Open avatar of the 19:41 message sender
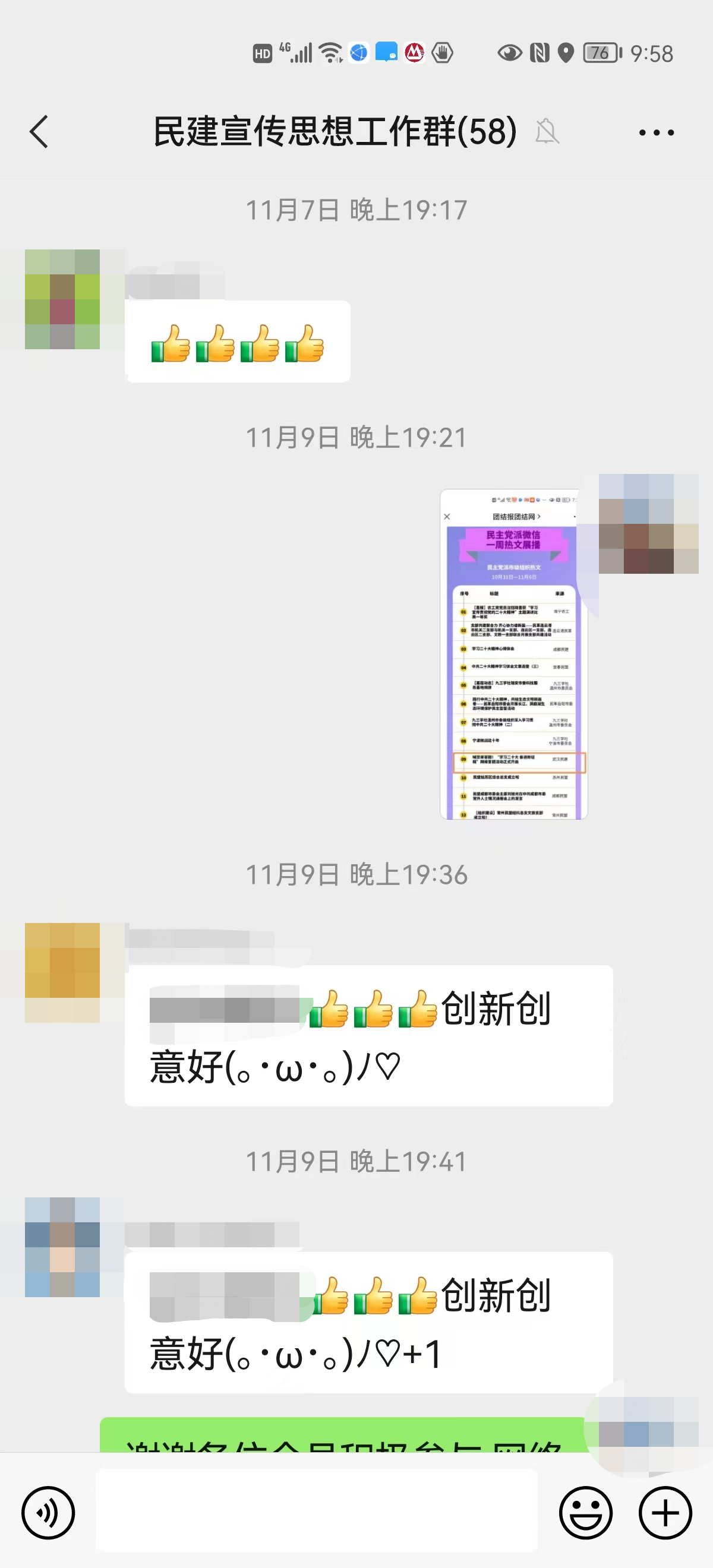Image resolution: width=713 pixels, height=1568 pixels. (x=62, y=1247)
